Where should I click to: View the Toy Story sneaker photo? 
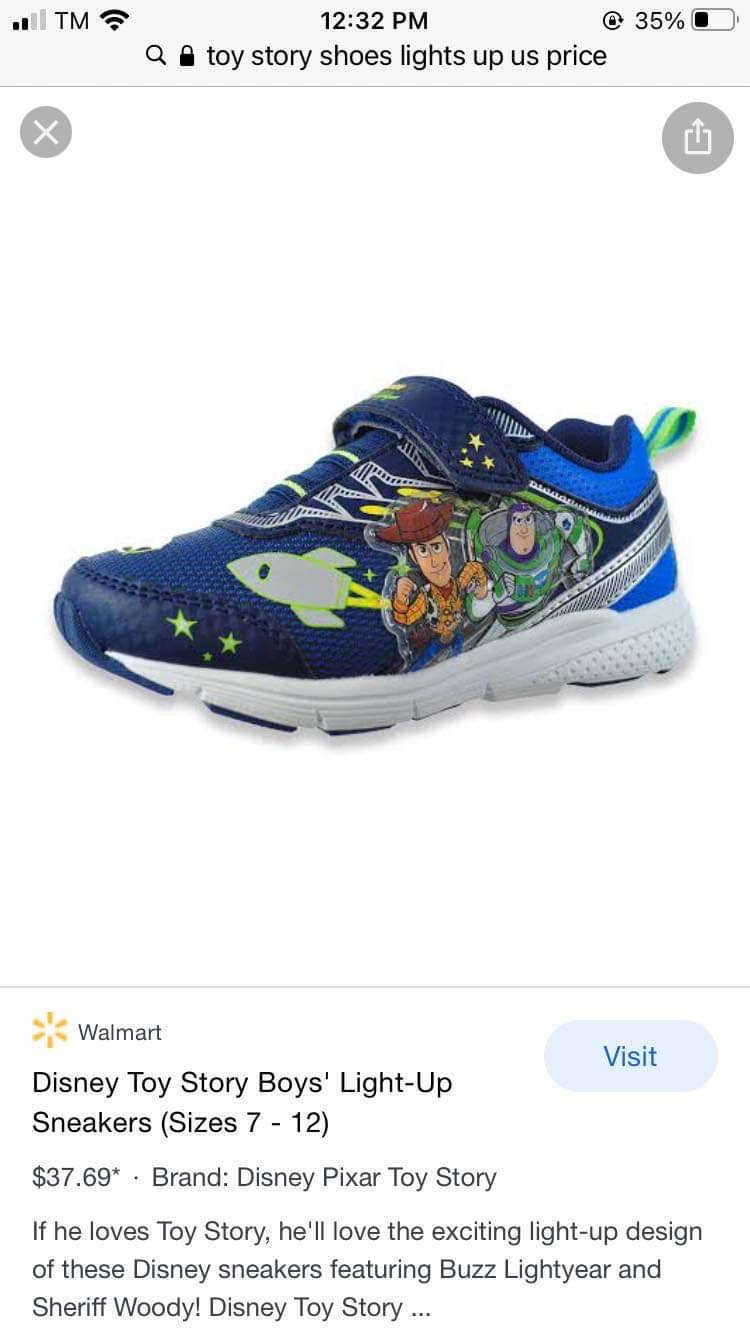[x=376, y=555]
